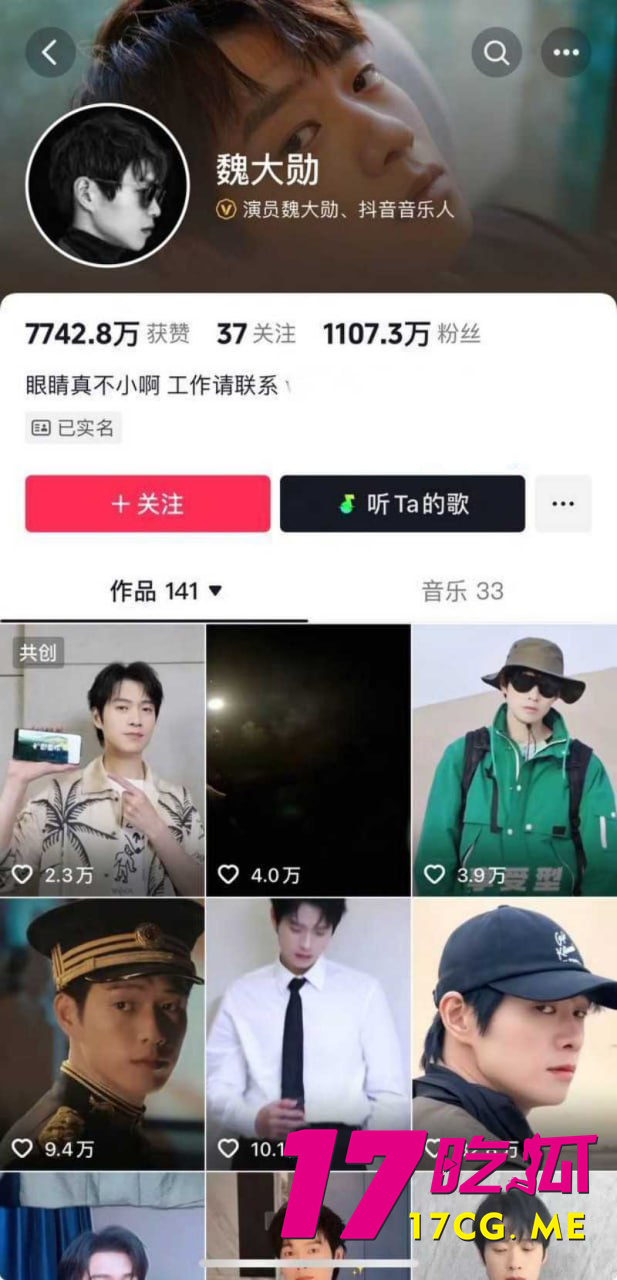Open the 作品 141 sort dropdown

[166, 591]
